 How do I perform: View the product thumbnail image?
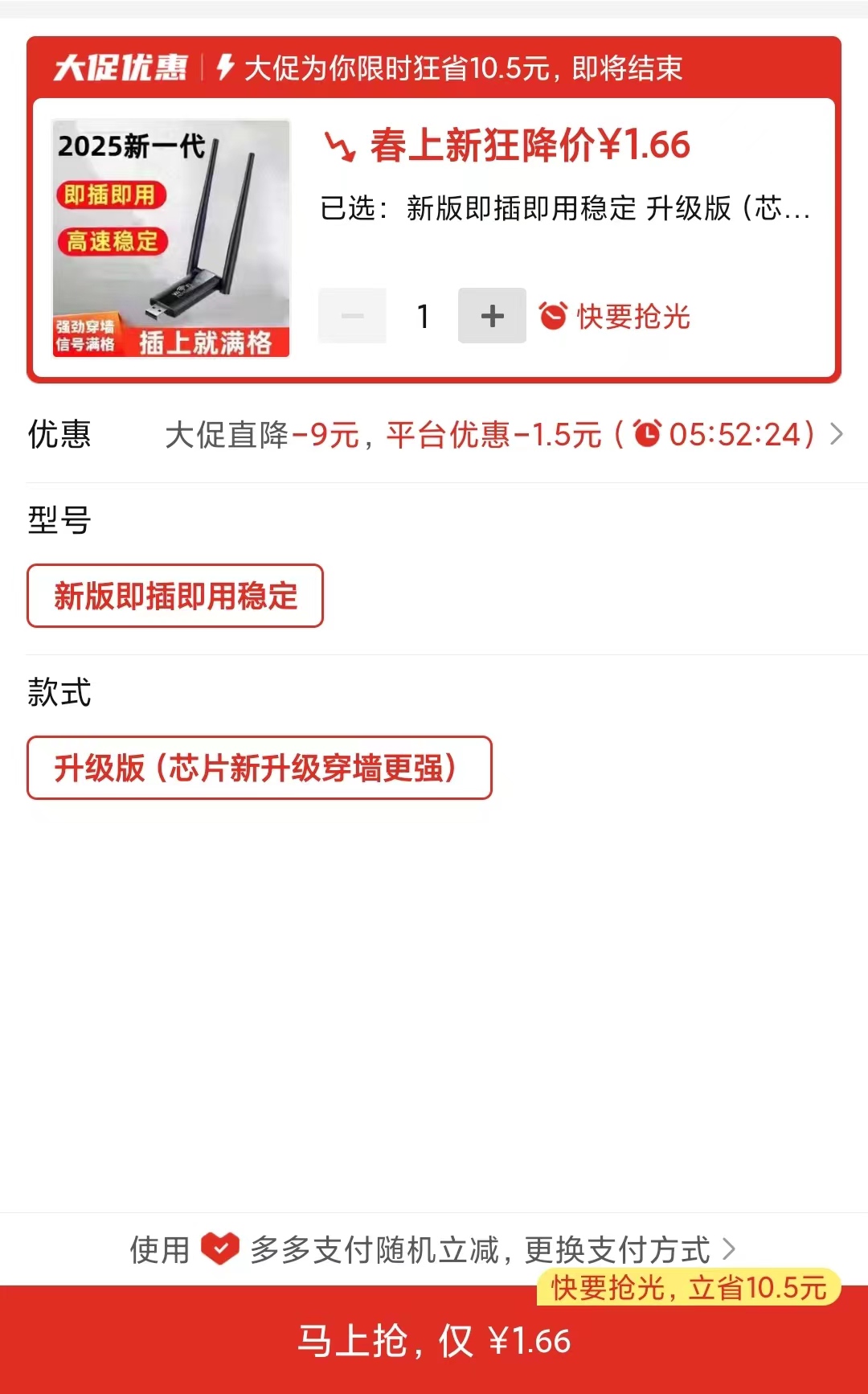pyautogui.click(x=170, y=238)
